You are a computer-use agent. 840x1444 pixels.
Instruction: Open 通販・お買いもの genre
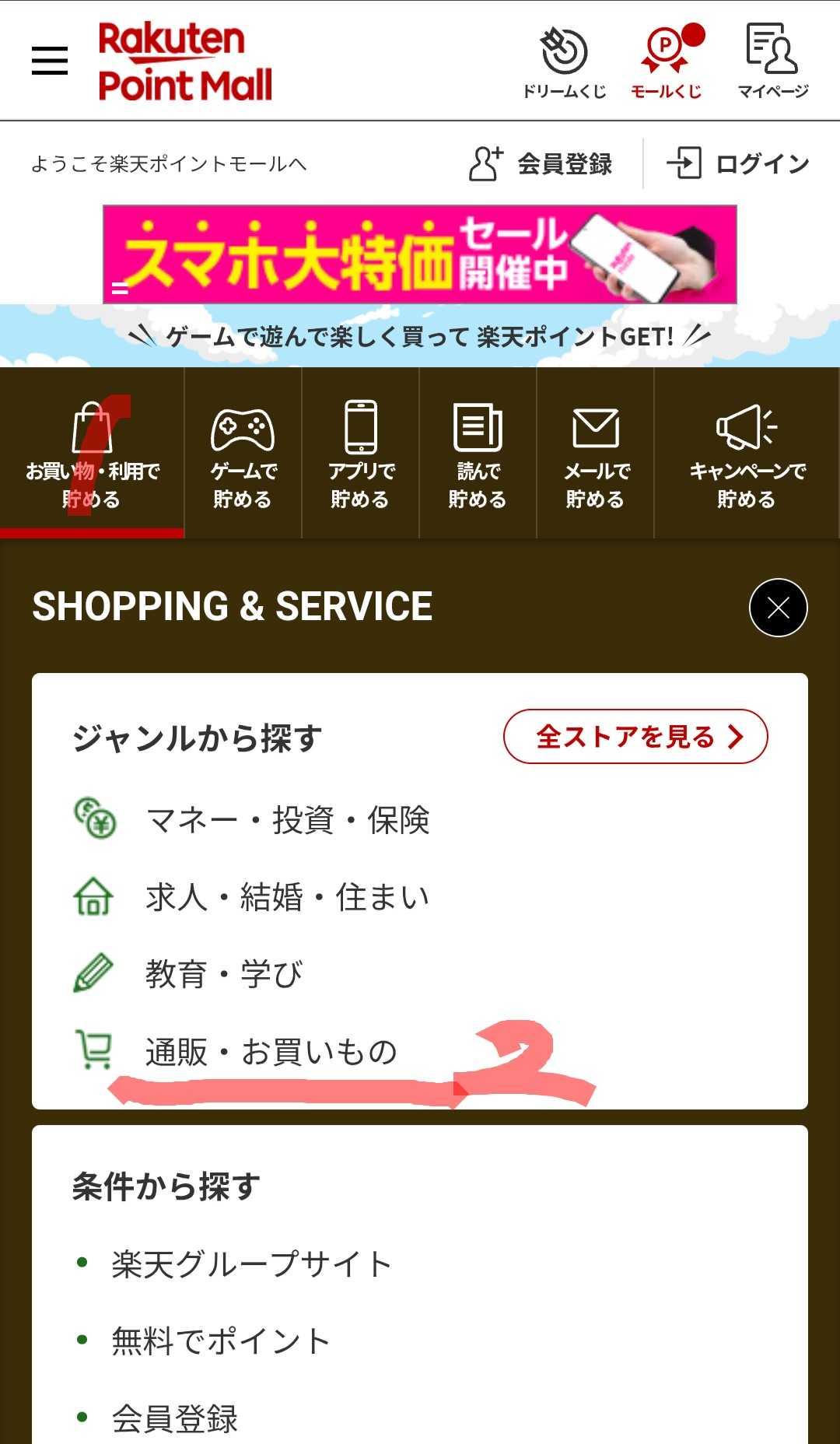click(x=271, y=1052)
